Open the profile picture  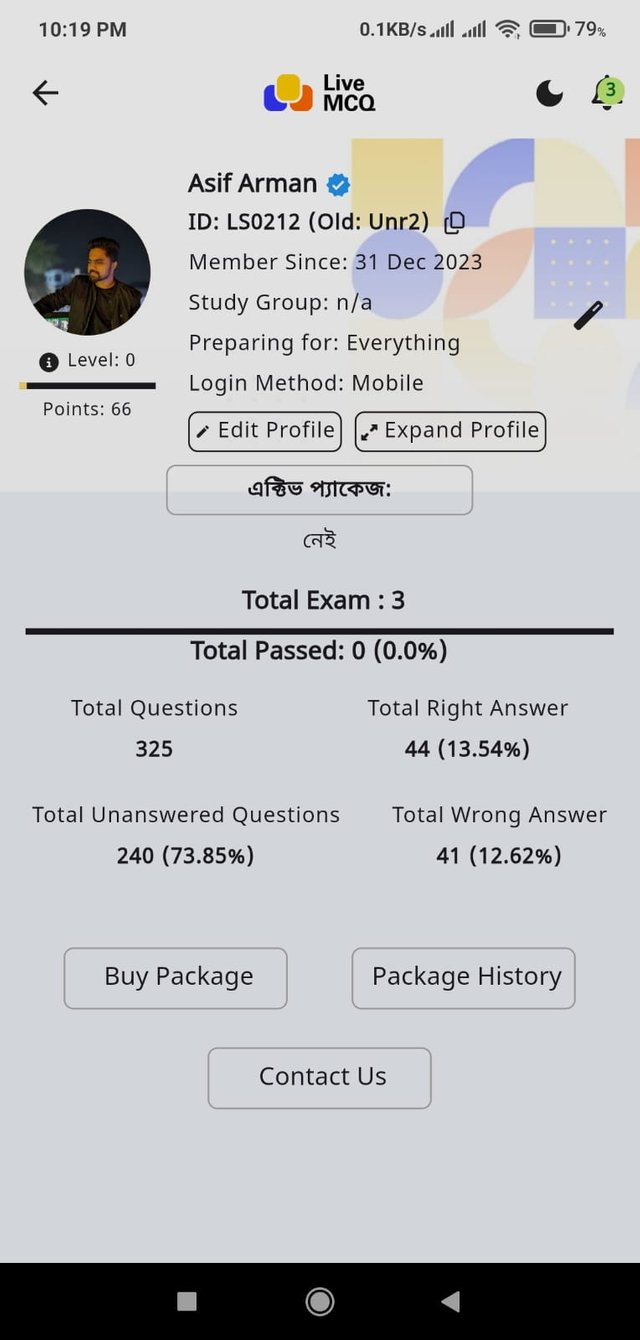(x=87, y=272)
